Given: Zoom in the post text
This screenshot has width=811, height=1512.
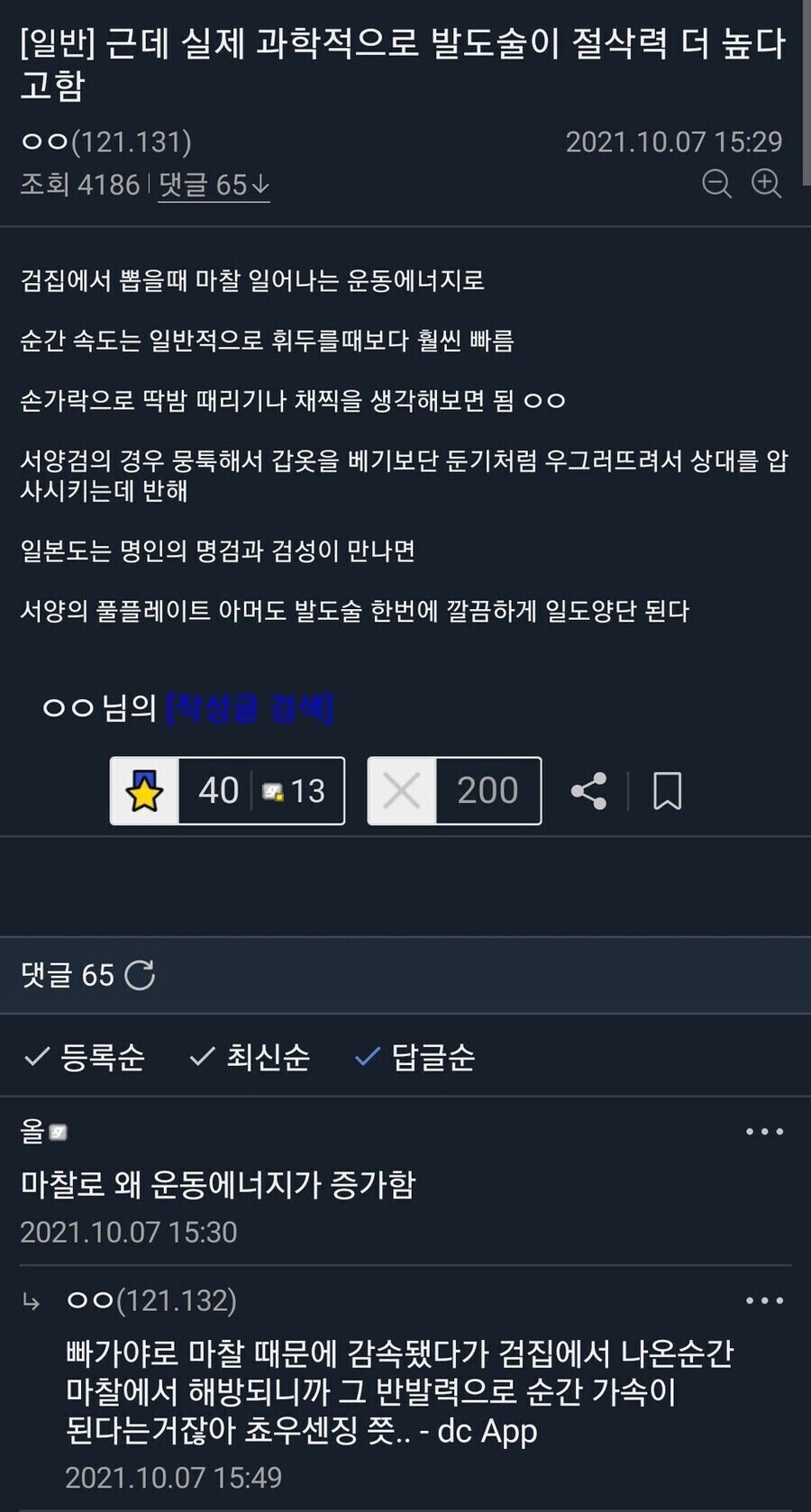Looking at the screenshot, I should click(767, 184).
